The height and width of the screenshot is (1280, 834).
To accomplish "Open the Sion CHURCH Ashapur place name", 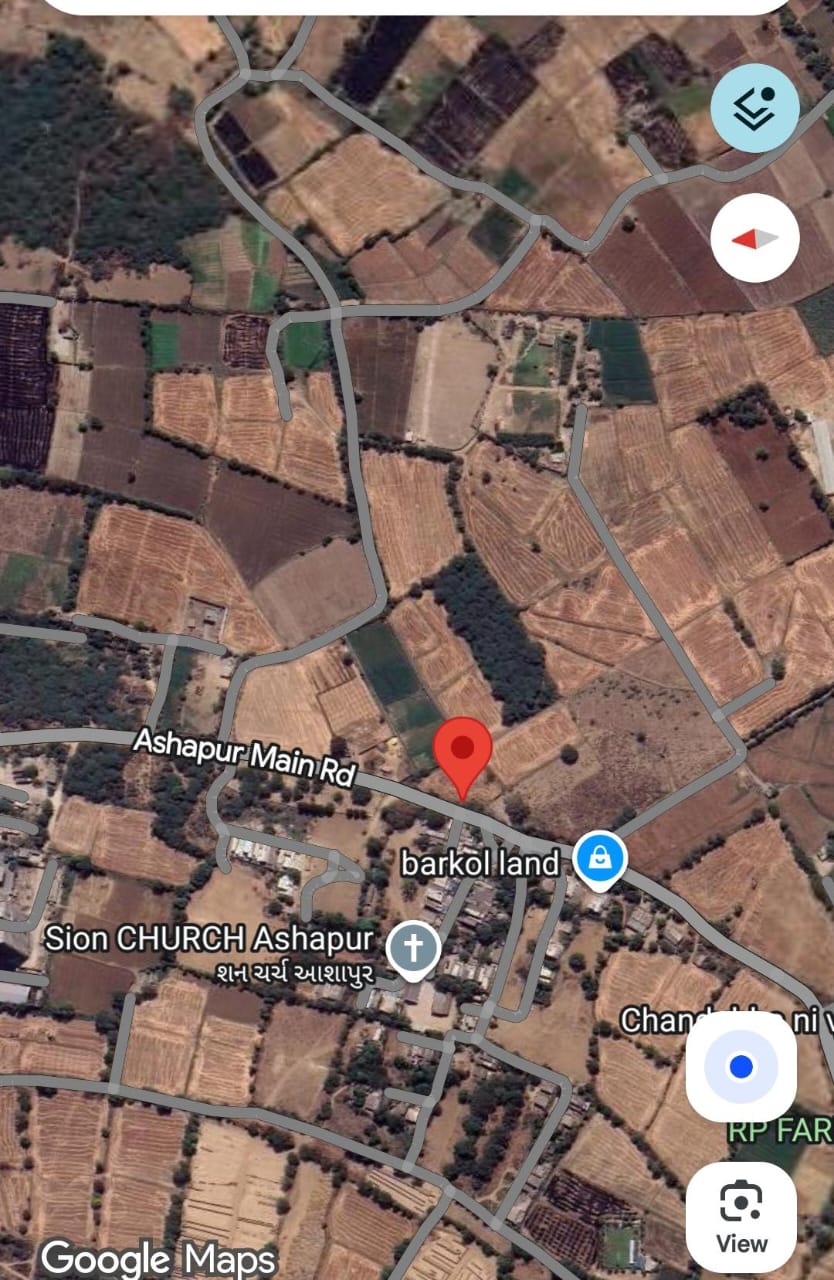I will (209, 939).
